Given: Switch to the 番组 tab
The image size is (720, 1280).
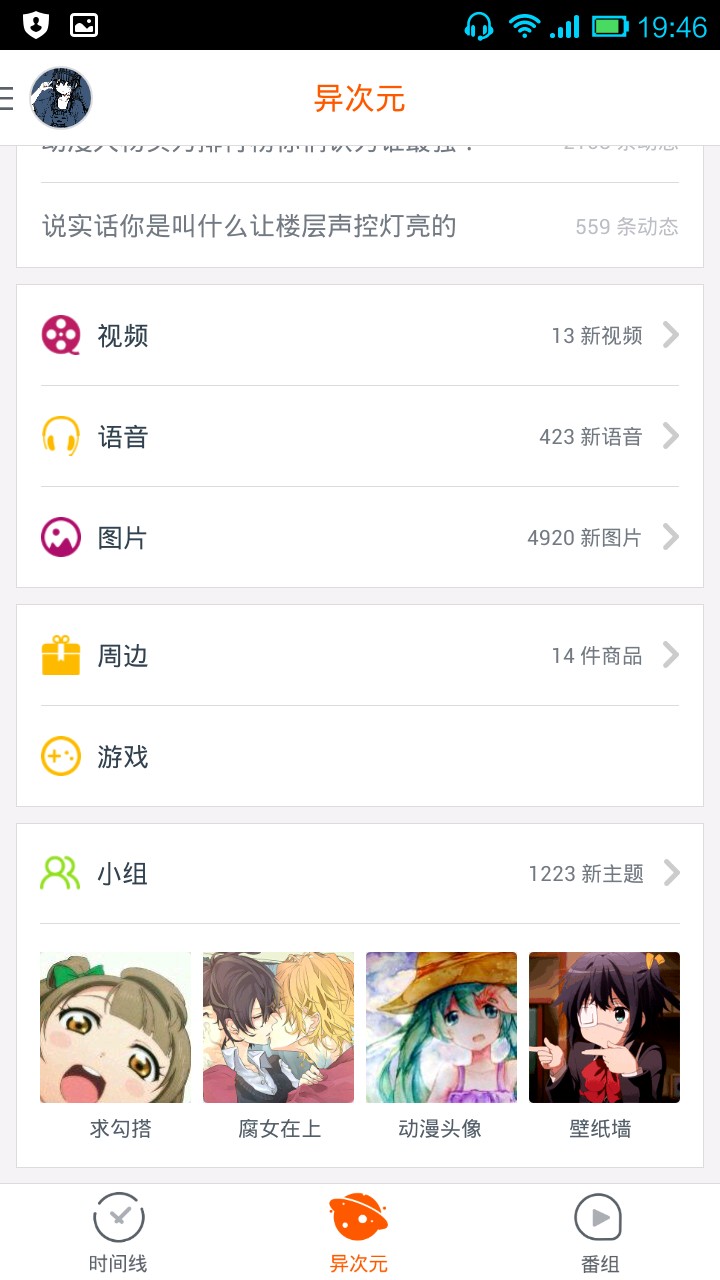Looking at the screenshot, I should click(599, 1234).
